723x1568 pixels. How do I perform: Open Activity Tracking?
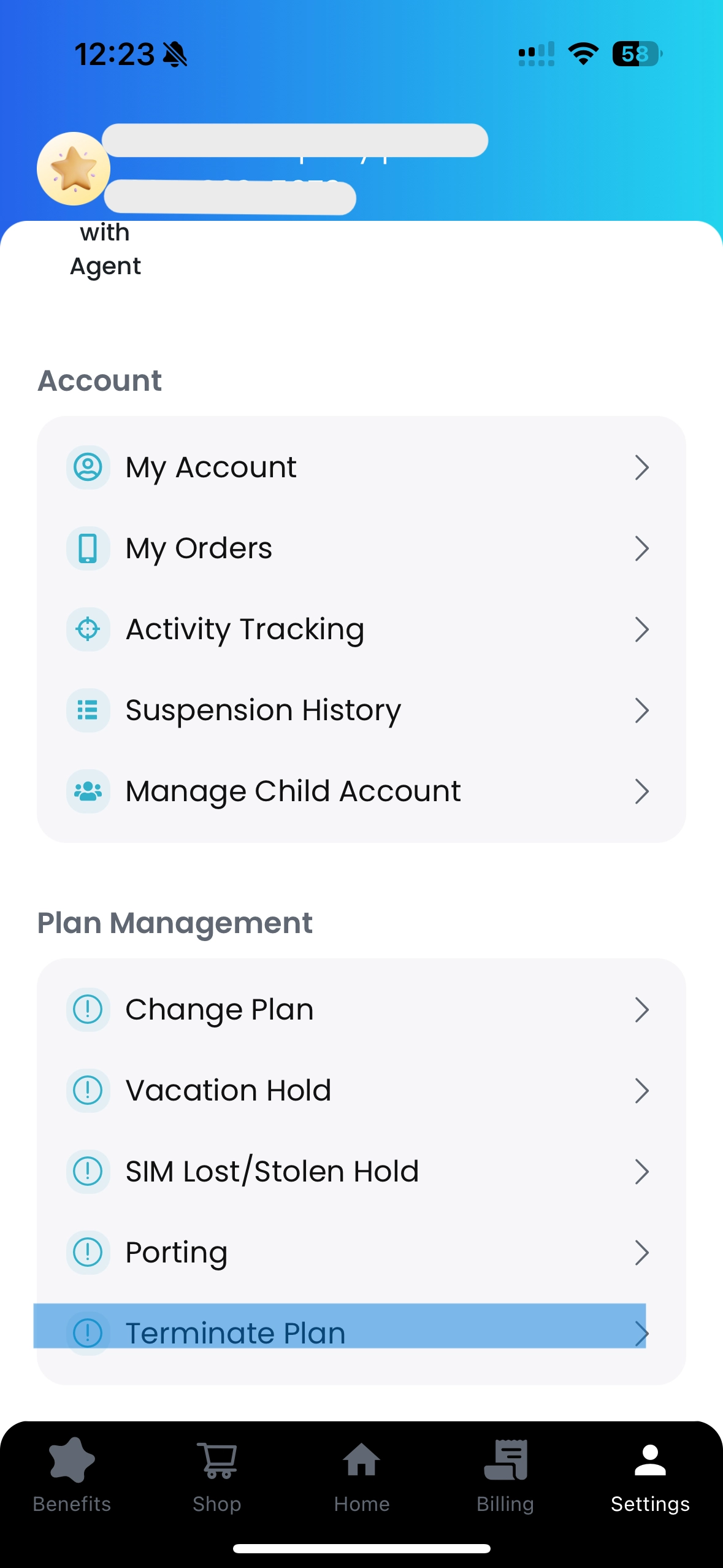pos(361,629)
